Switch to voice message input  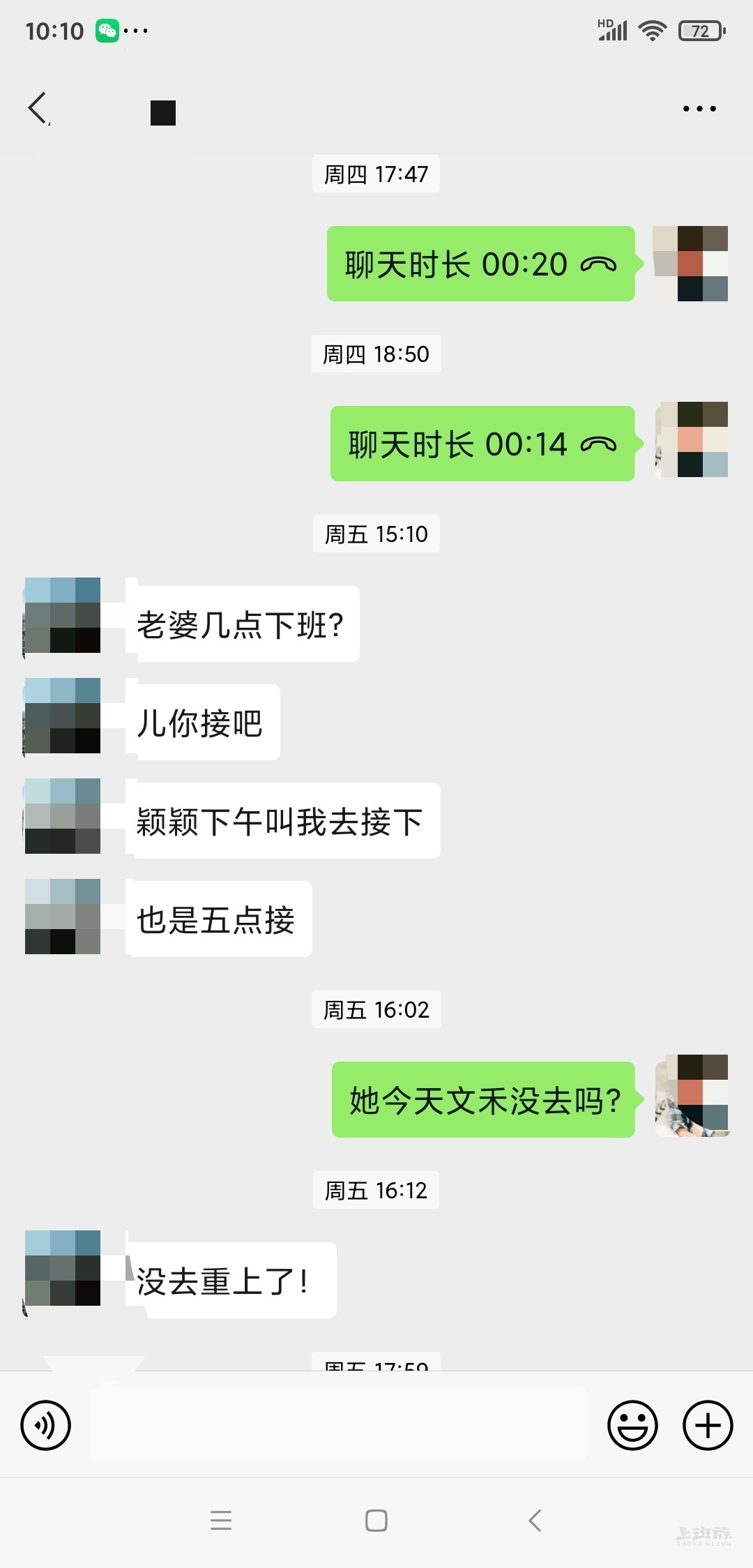click(x=46, y=1425)
